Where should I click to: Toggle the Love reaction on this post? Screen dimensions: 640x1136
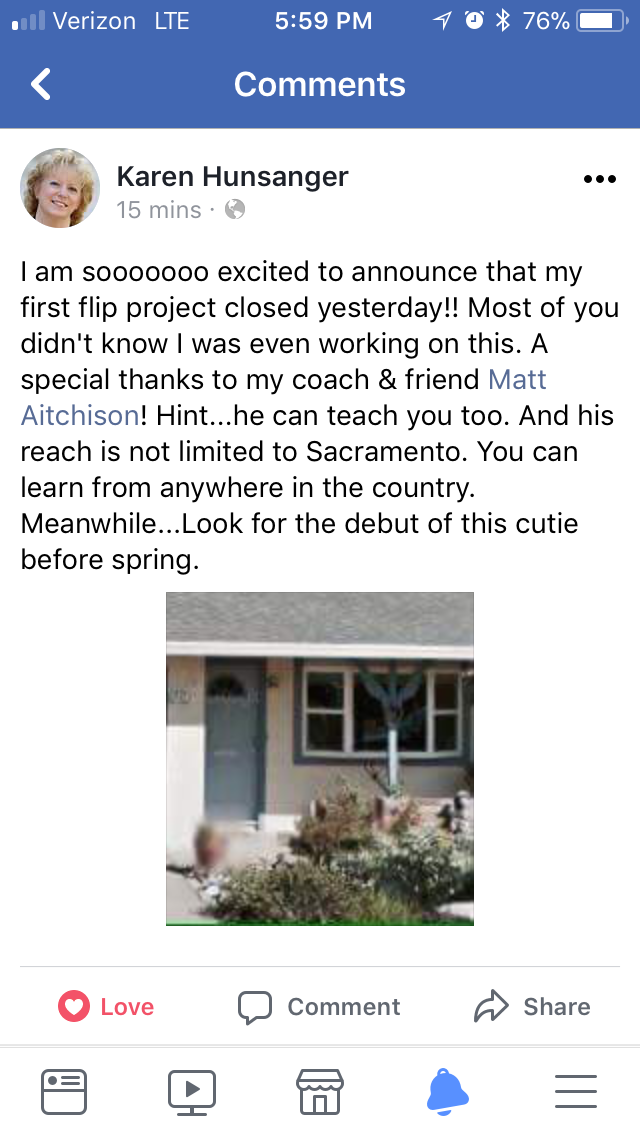[x=106, y=1006]
